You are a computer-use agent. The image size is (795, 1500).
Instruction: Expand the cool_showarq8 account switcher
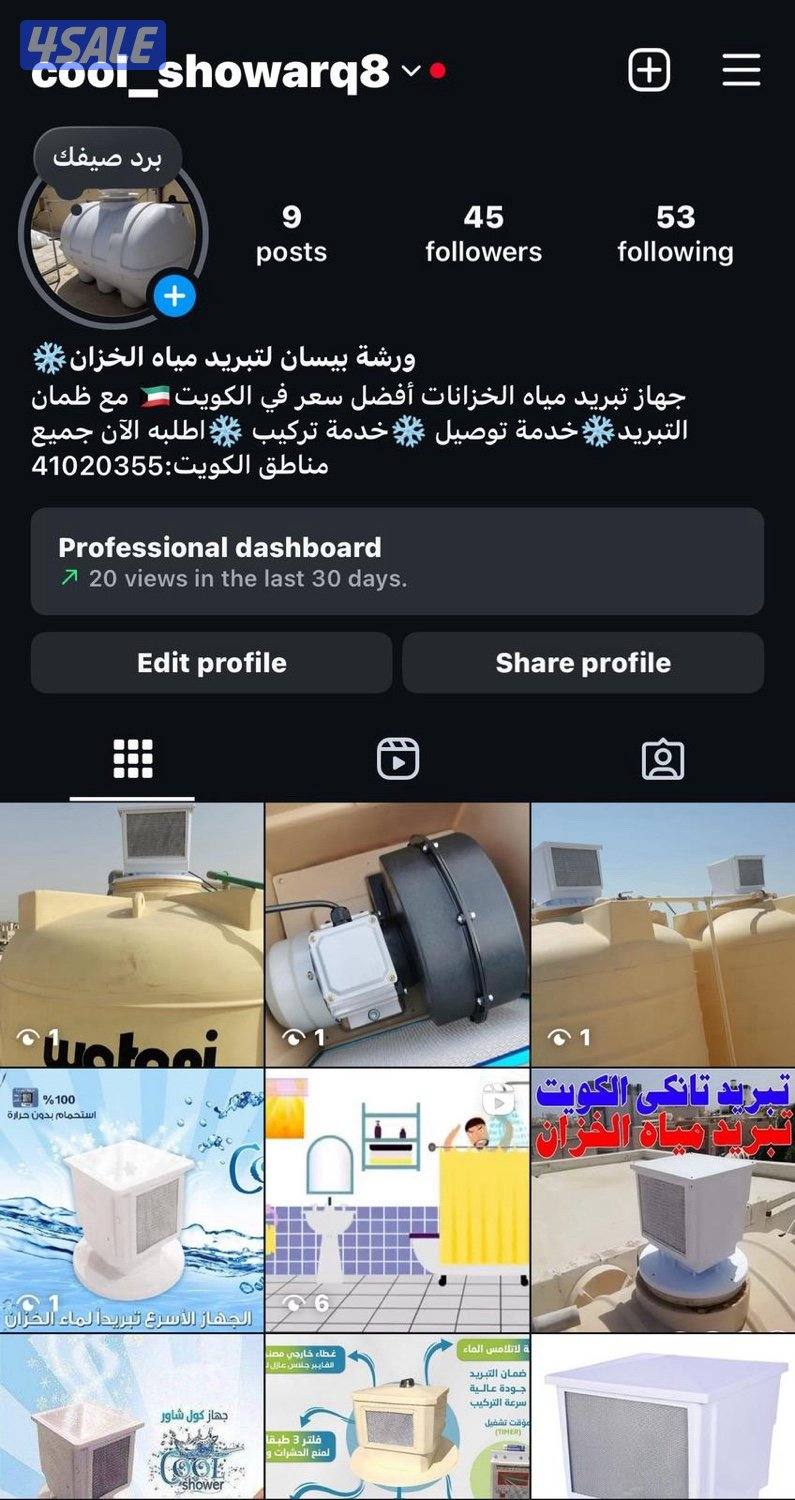coord(411,71)
